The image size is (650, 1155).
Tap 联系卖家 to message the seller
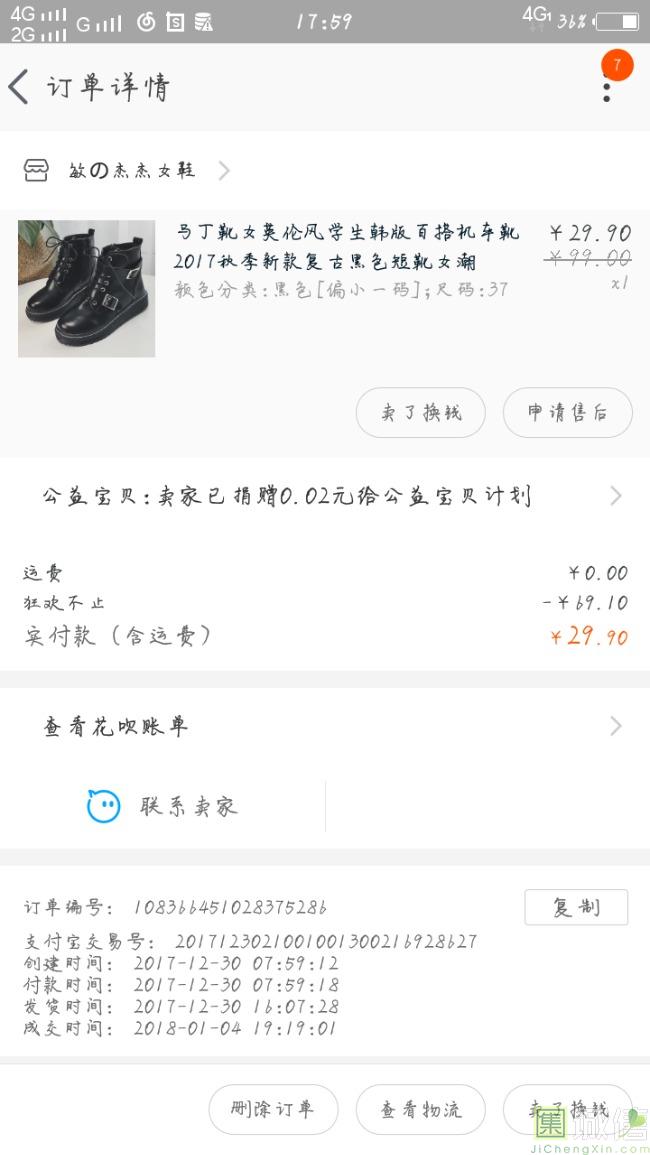(x=165, y=806)
